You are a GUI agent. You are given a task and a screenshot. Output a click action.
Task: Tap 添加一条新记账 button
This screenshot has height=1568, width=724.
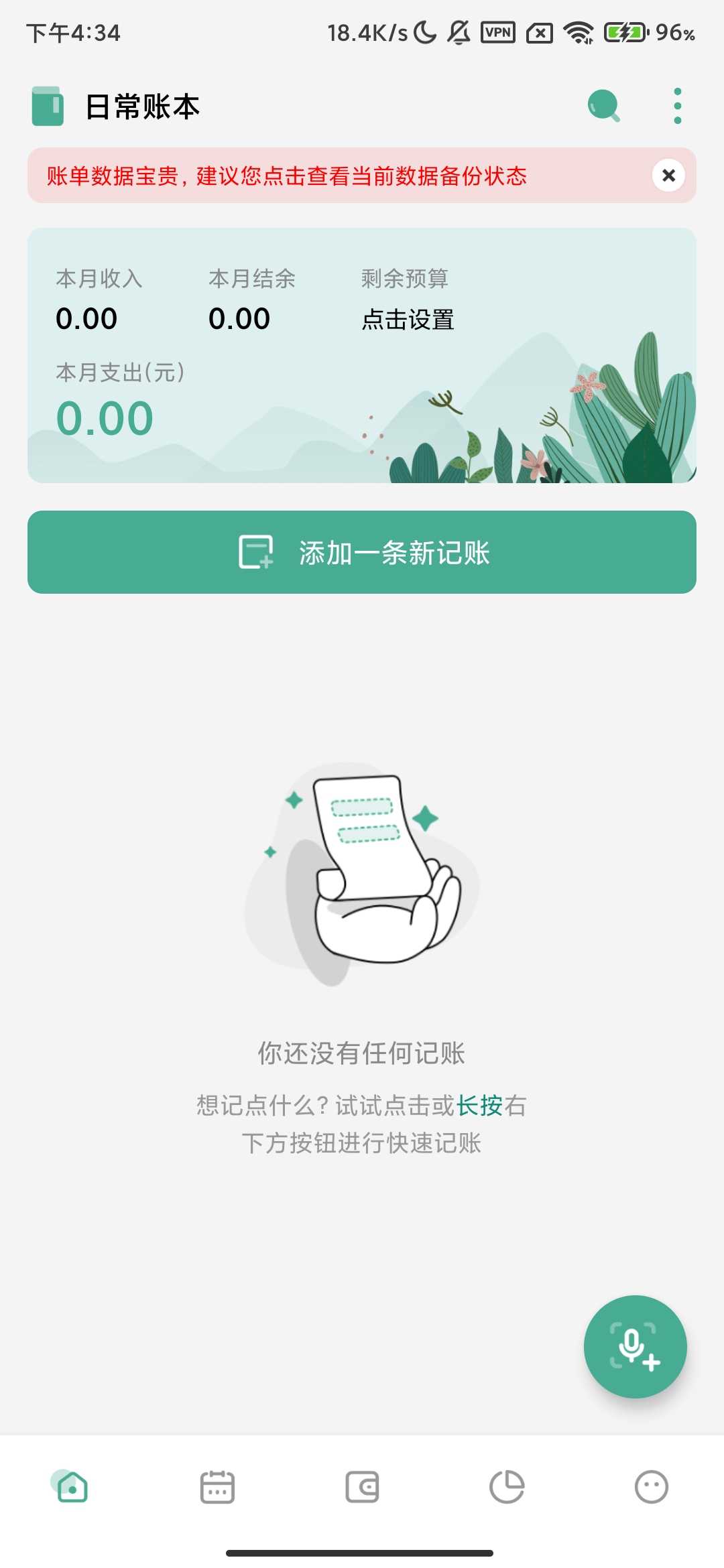362,552
